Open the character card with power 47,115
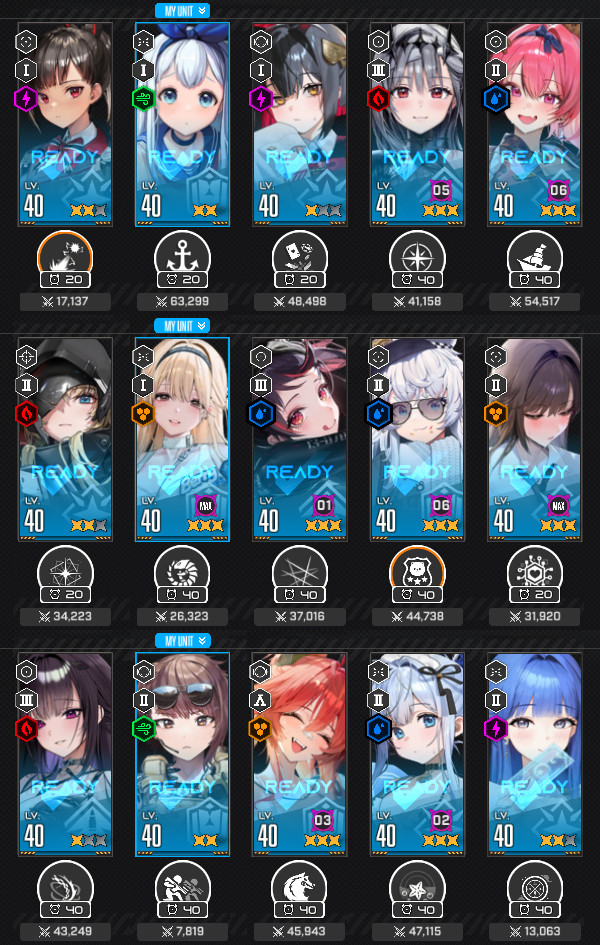600x945 pixels. [x=417, y=754]
